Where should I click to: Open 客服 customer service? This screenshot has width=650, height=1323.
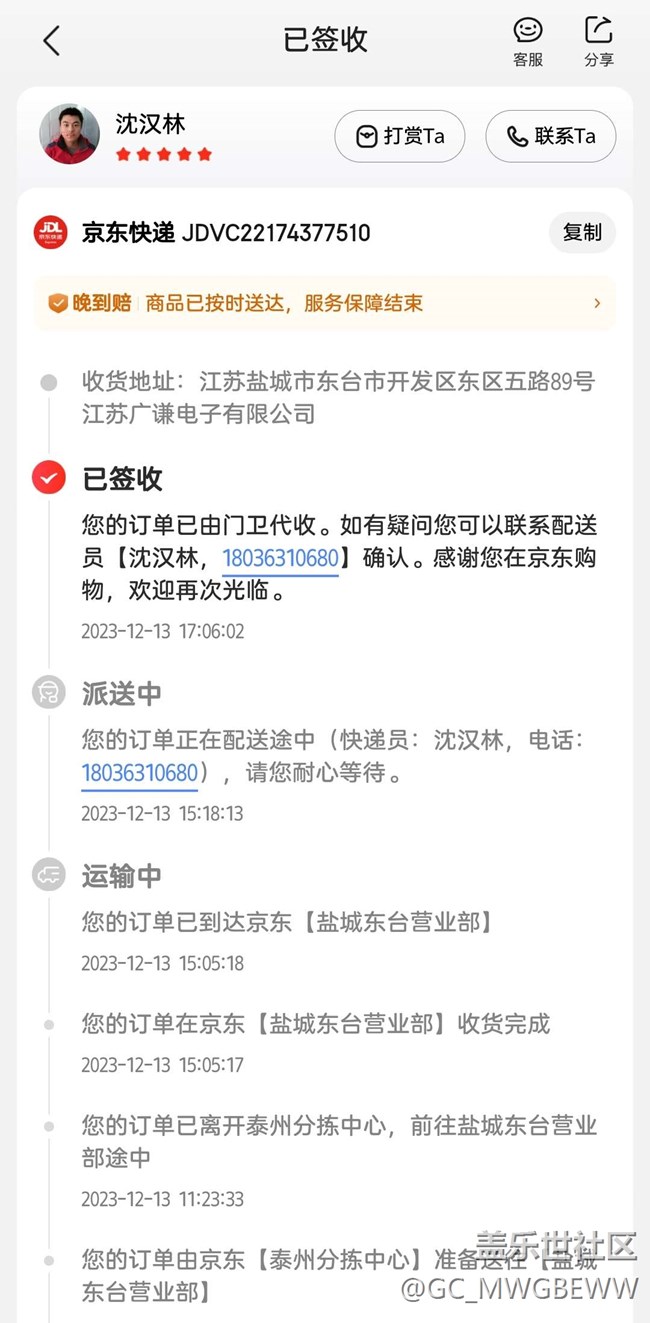tap(528, 42)
